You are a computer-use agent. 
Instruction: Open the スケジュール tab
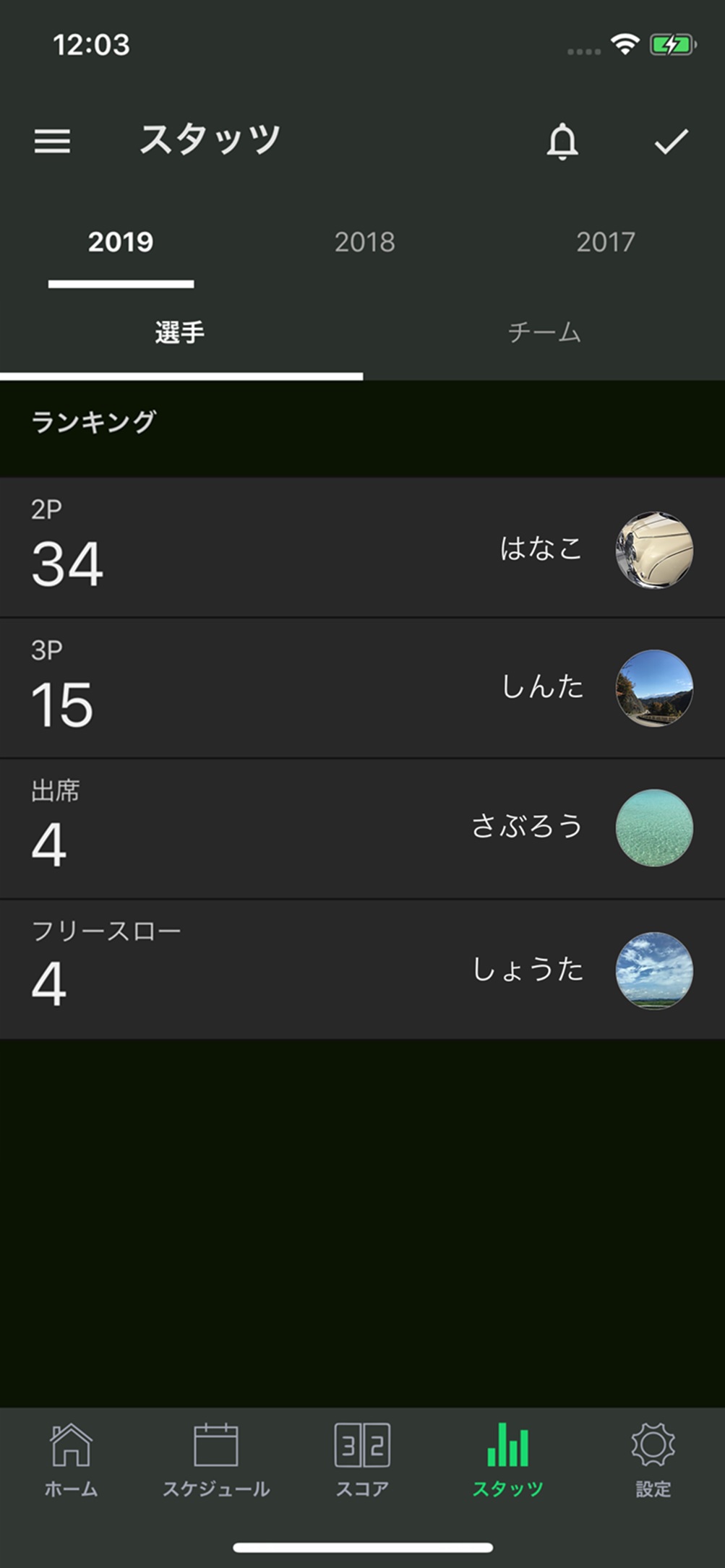coord(216,1460)
